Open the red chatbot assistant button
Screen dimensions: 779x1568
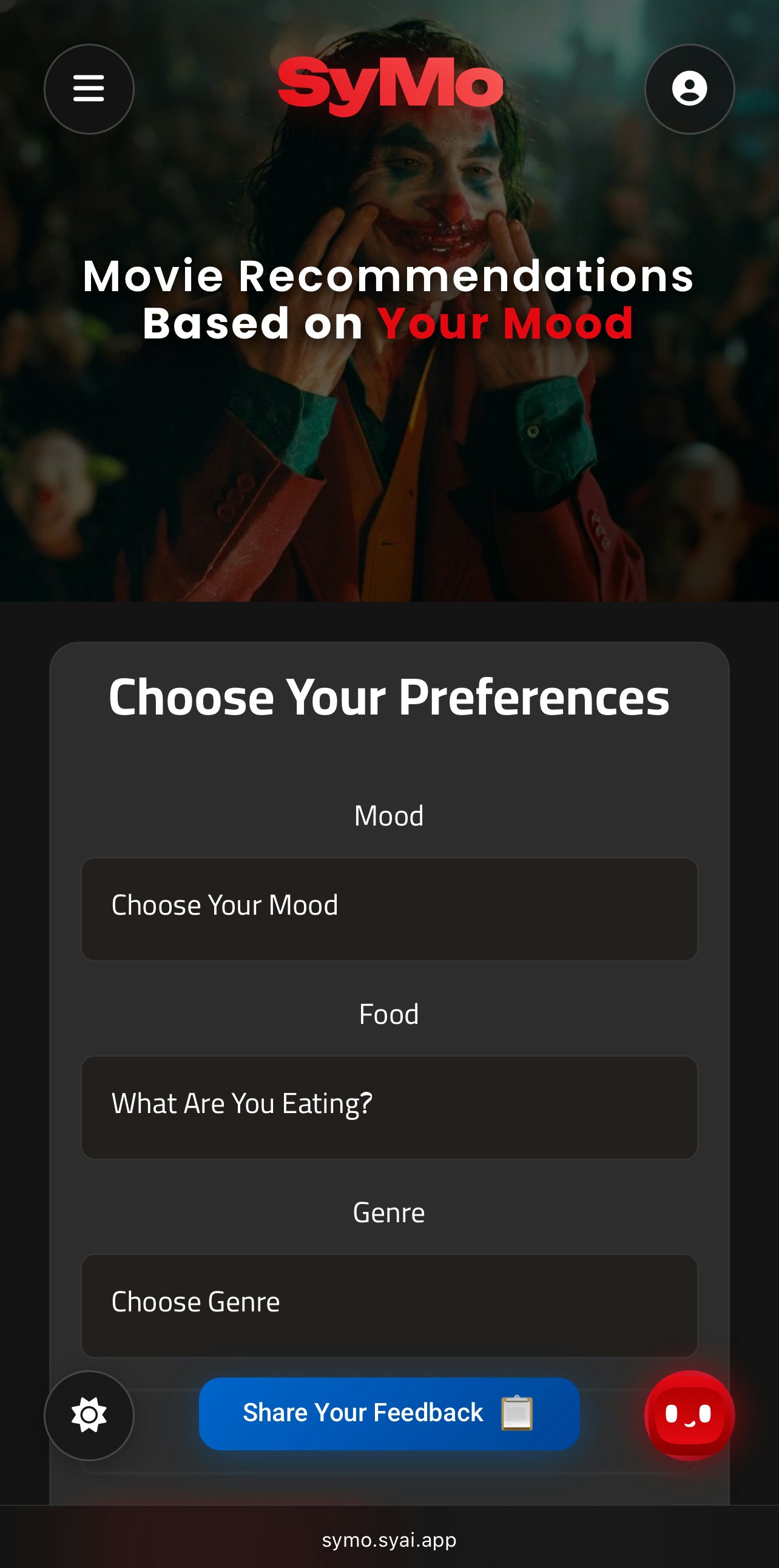pos(690,1415)
